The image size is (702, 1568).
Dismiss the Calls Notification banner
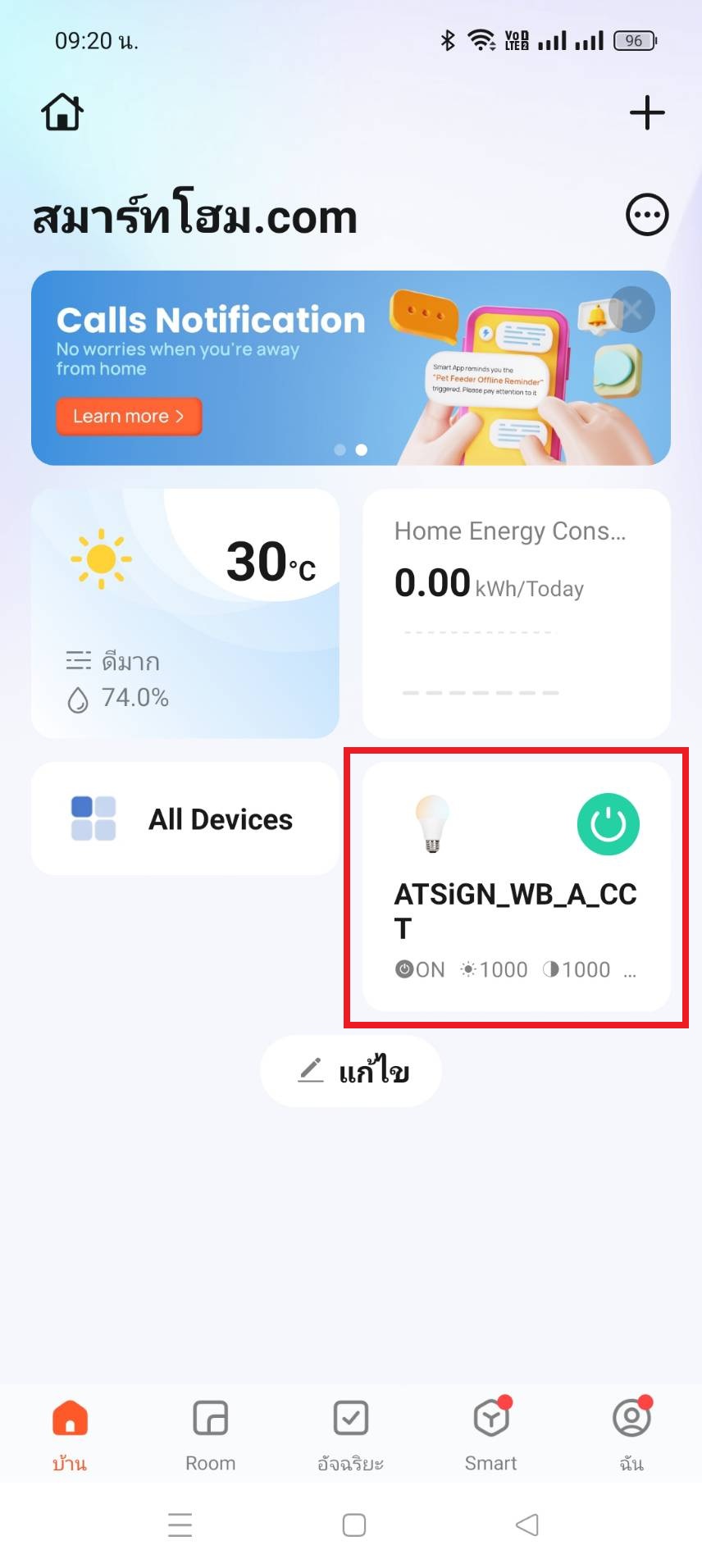632,310
